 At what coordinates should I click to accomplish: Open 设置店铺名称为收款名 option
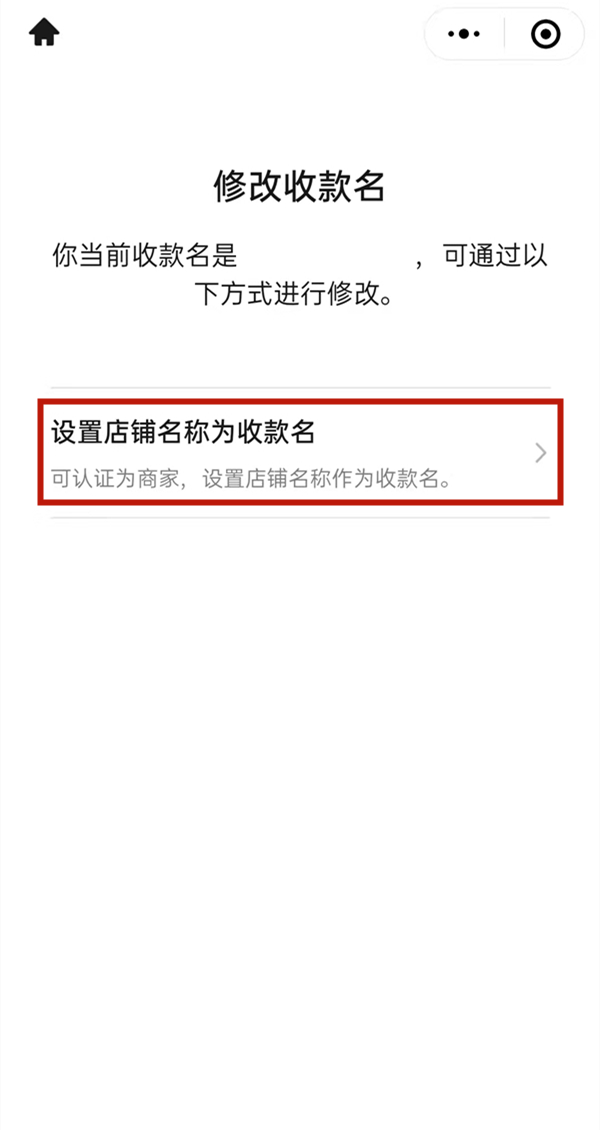(300, 452)
